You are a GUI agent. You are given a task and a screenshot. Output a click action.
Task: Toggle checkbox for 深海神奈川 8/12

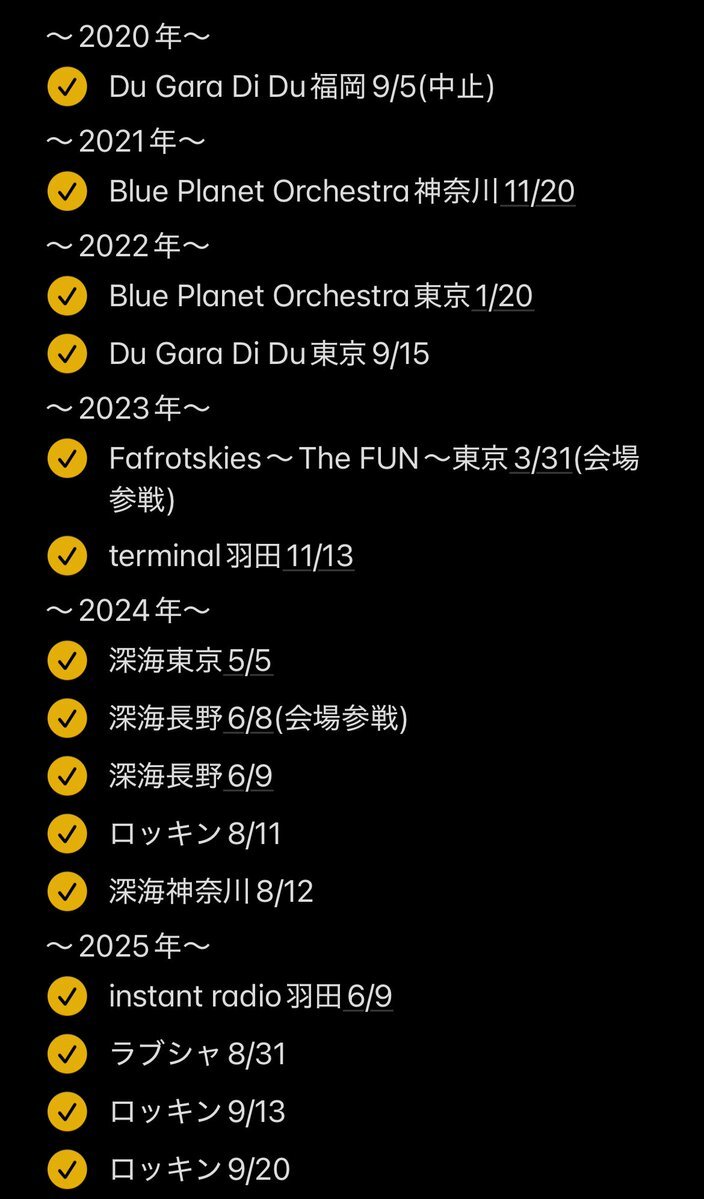(67, 891)
